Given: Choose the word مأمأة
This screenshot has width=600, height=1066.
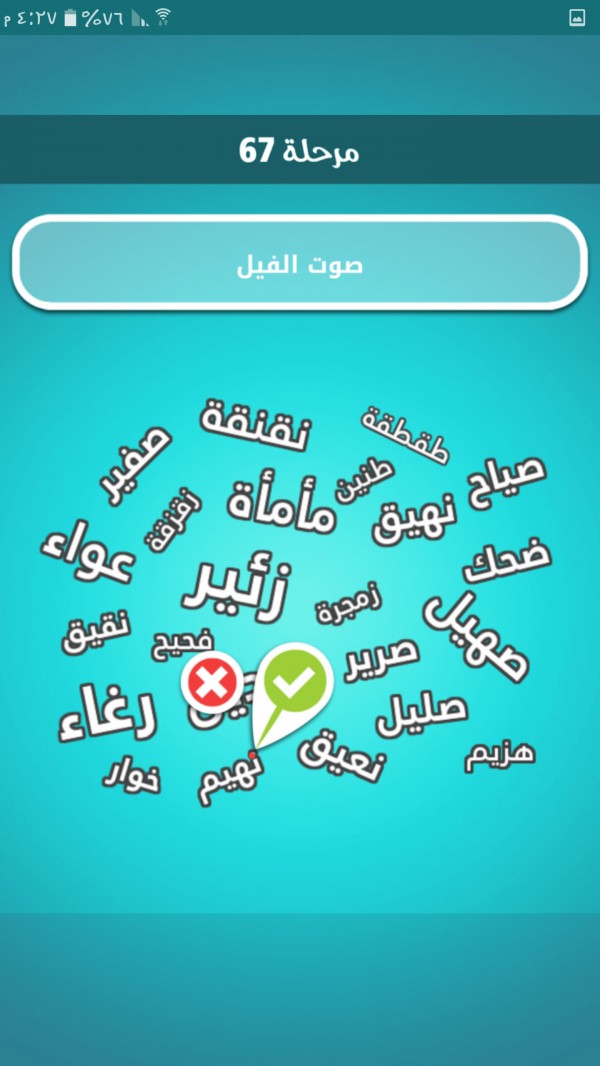Looking at the screenshot, I should pos(281,502).
